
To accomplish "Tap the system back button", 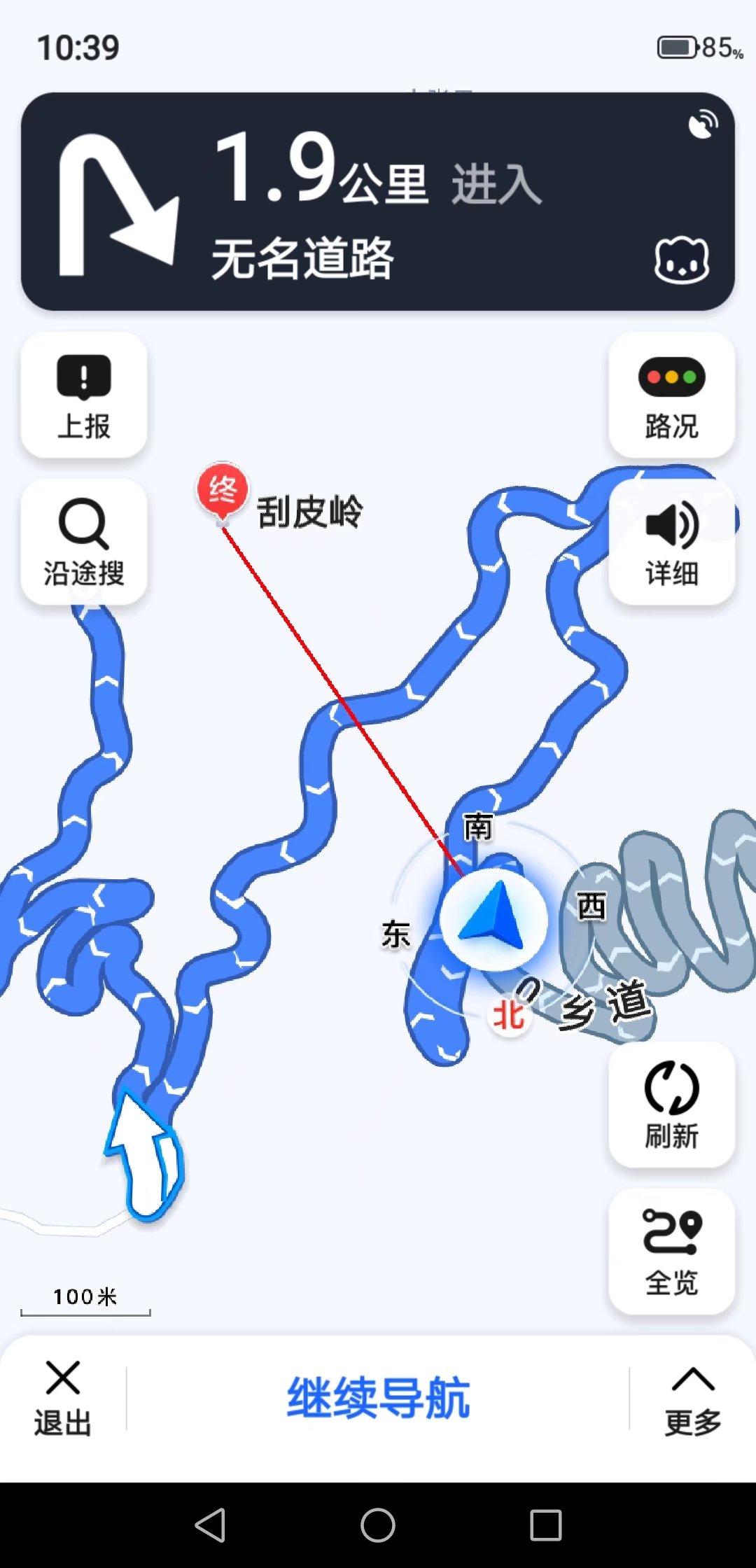I will click(210, 1525).
